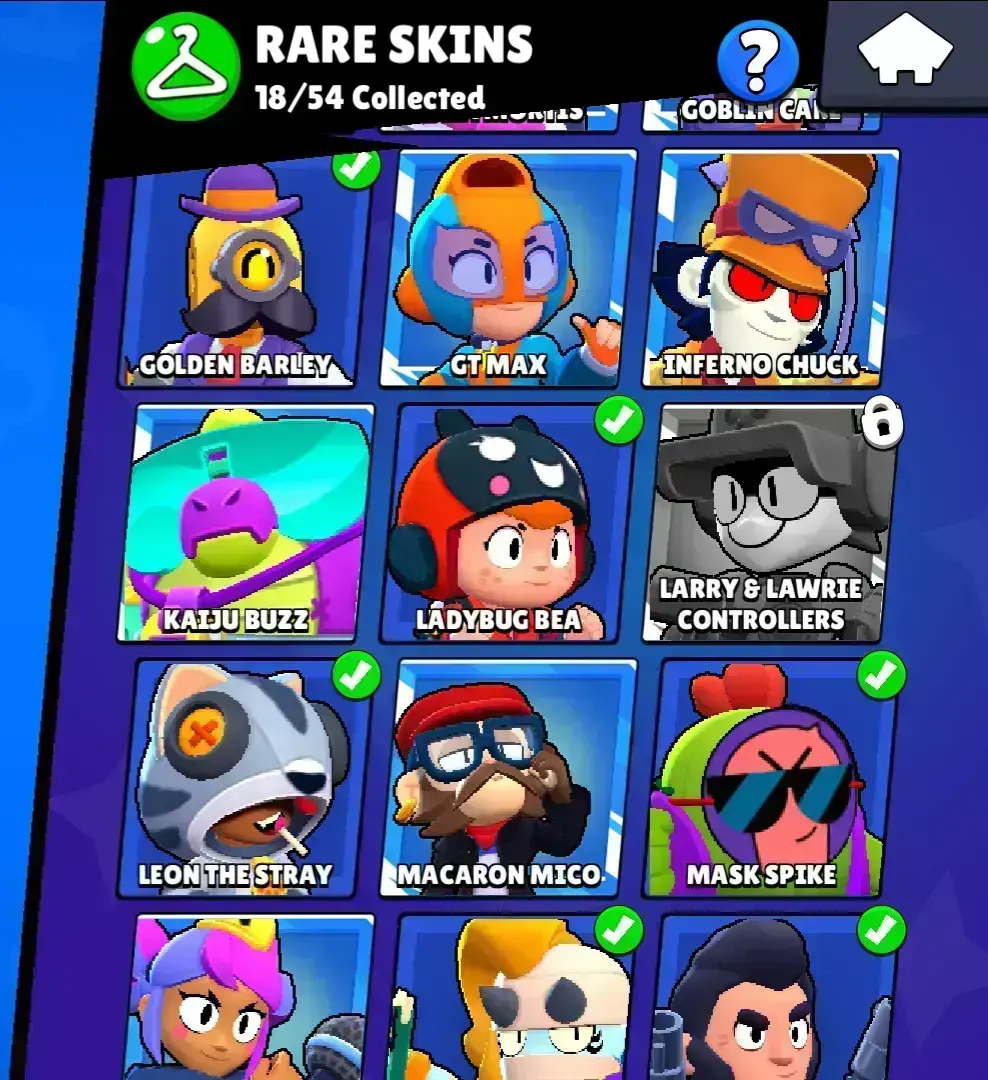Open the Leon the Stray skin
This screenshot has height=1080, width=988.
245,778
